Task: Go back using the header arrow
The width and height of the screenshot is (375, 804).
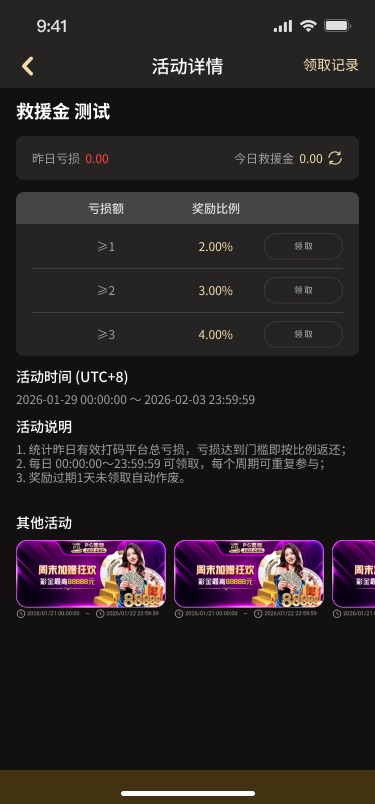Action: click(28, 66)
